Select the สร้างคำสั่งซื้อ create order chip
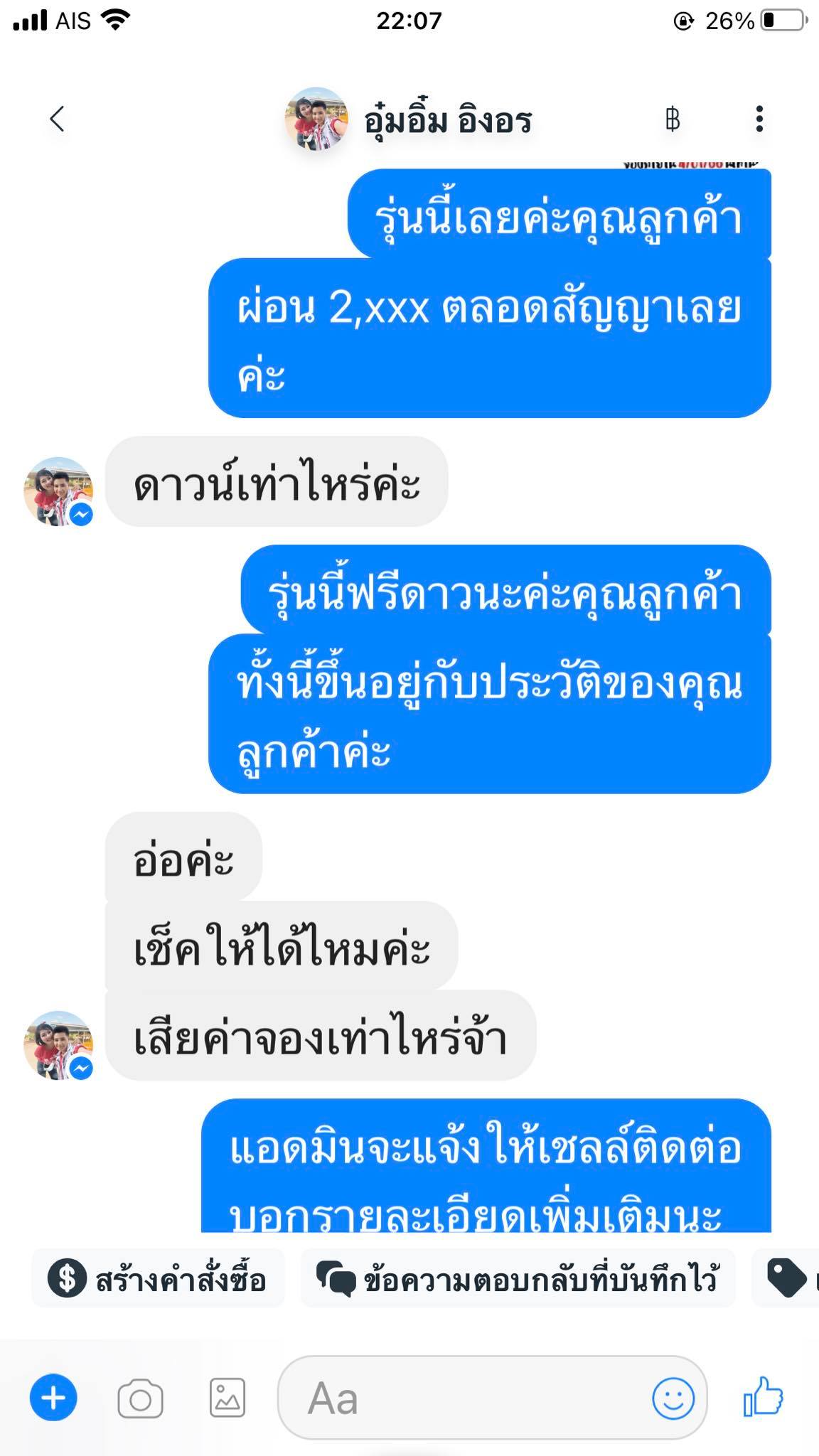This screenshot has height=1456, width=819. [158, 1278]
